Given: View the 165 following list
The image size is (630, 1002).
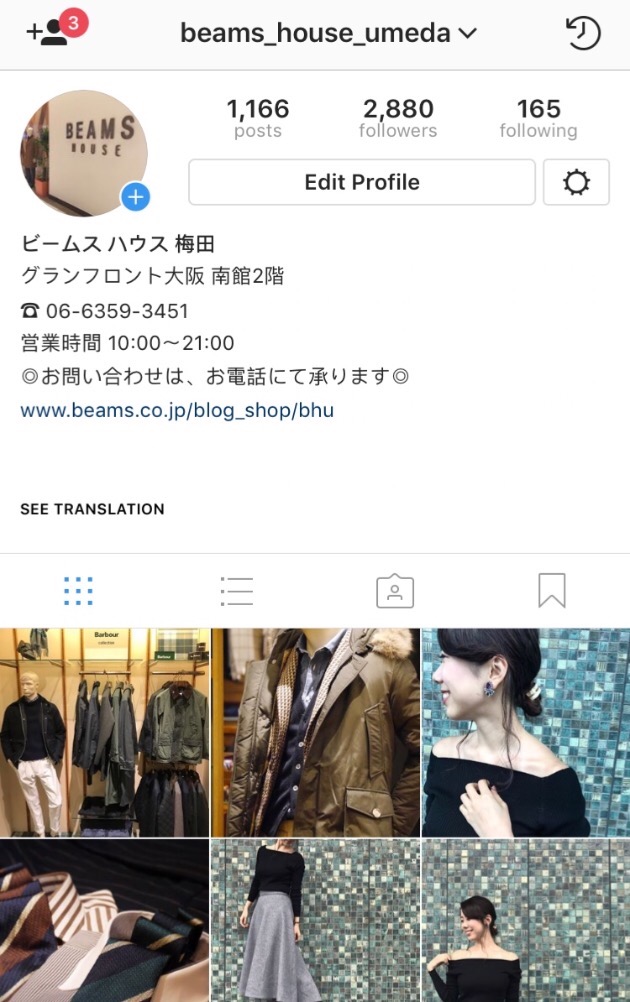Looking at the screenshot, I should [x=538, y=118].
